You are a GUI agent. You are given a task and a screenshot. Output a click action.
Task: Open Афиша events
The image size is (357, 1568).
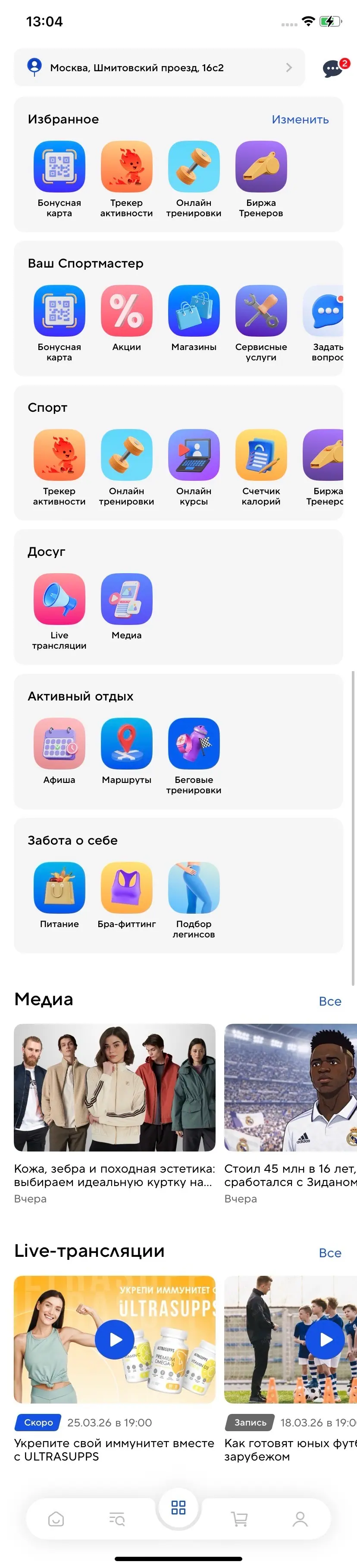(60, 744)
